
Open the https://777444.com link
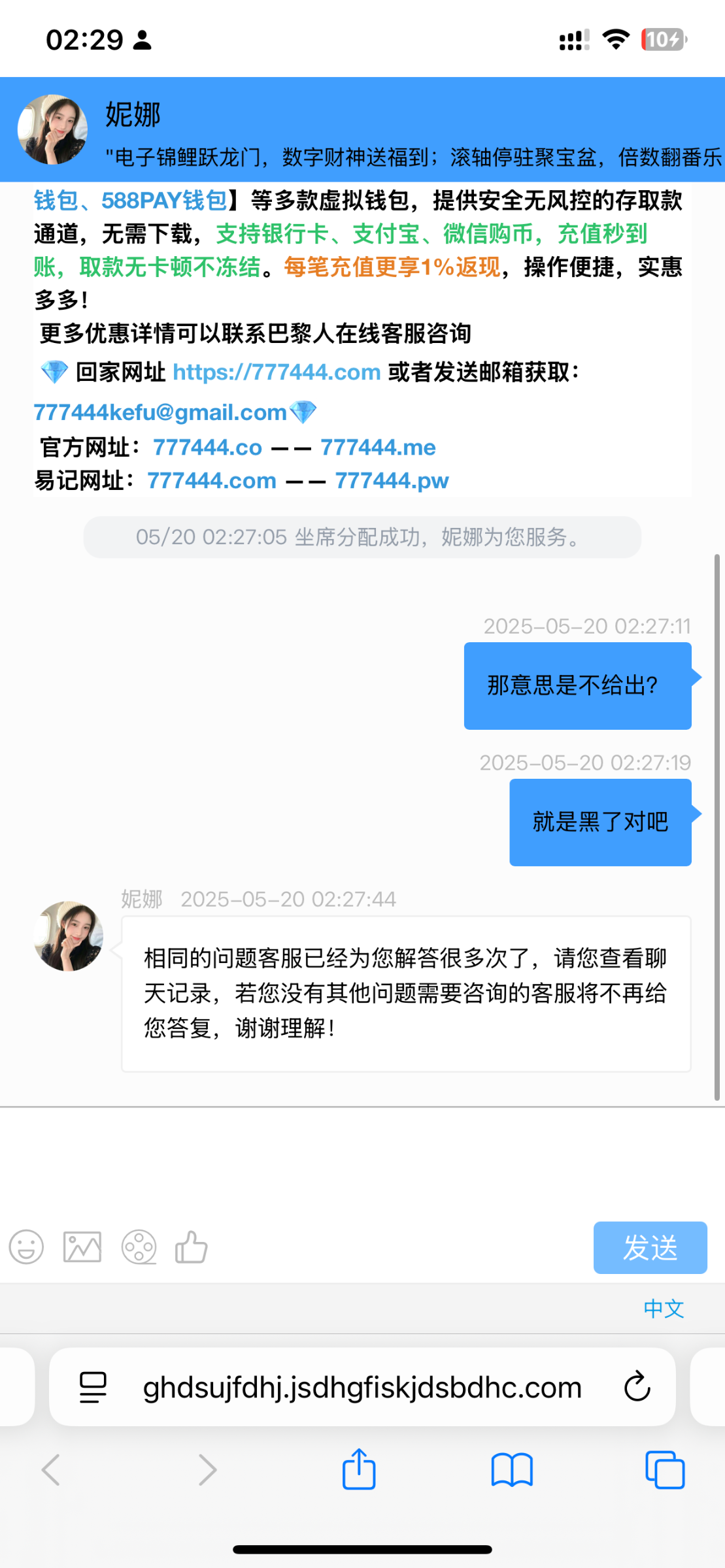277,372
